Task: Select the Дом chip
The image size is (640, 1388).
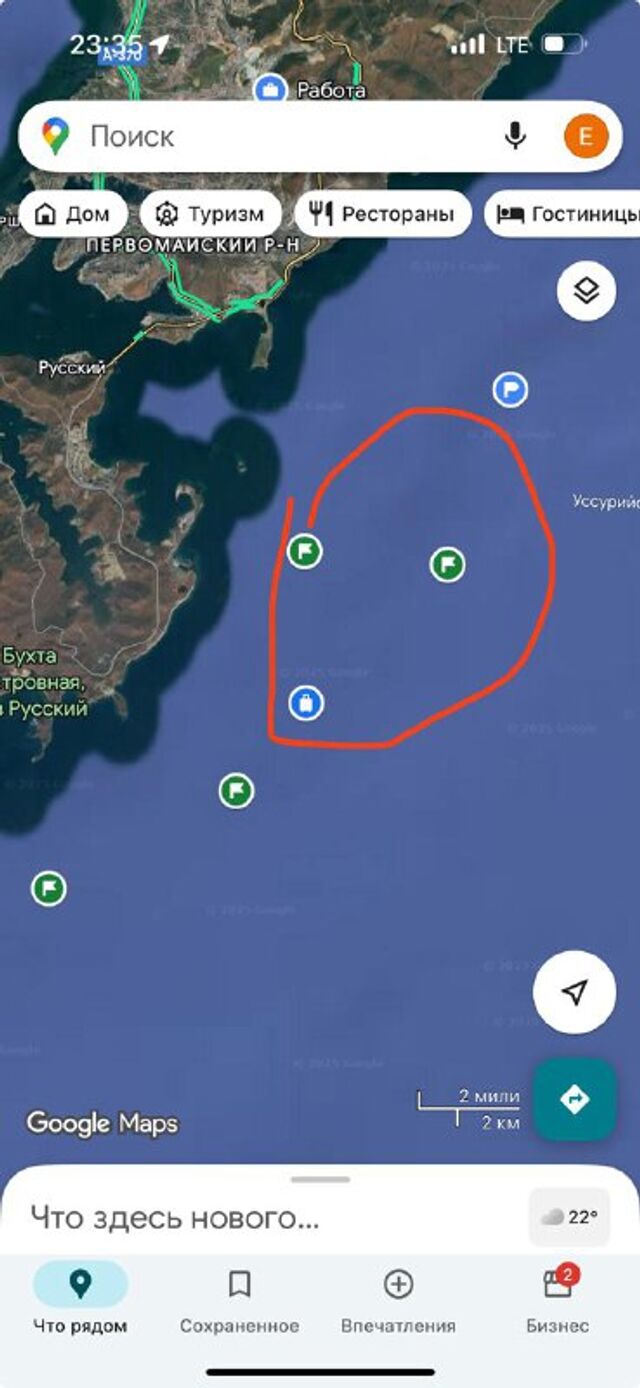Action: [72, 214]
